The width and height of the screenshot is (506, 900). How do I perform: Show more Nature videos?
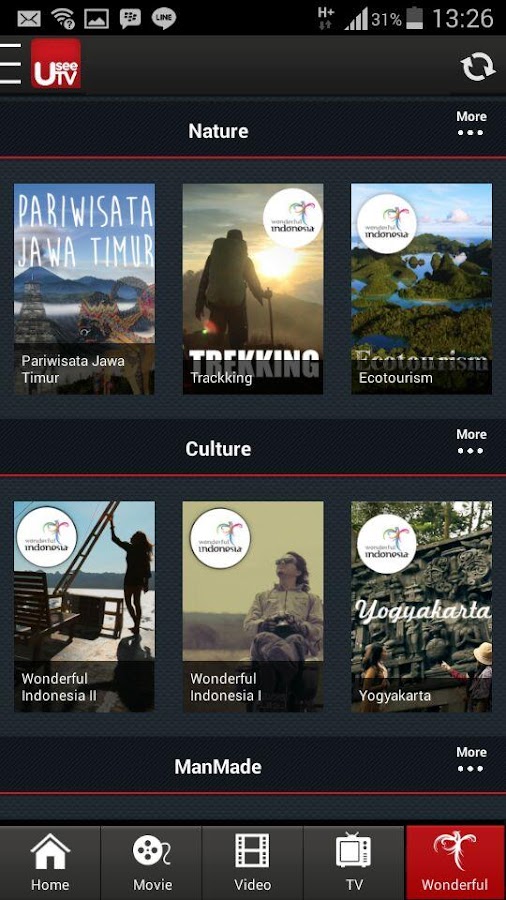pos(471,124)
